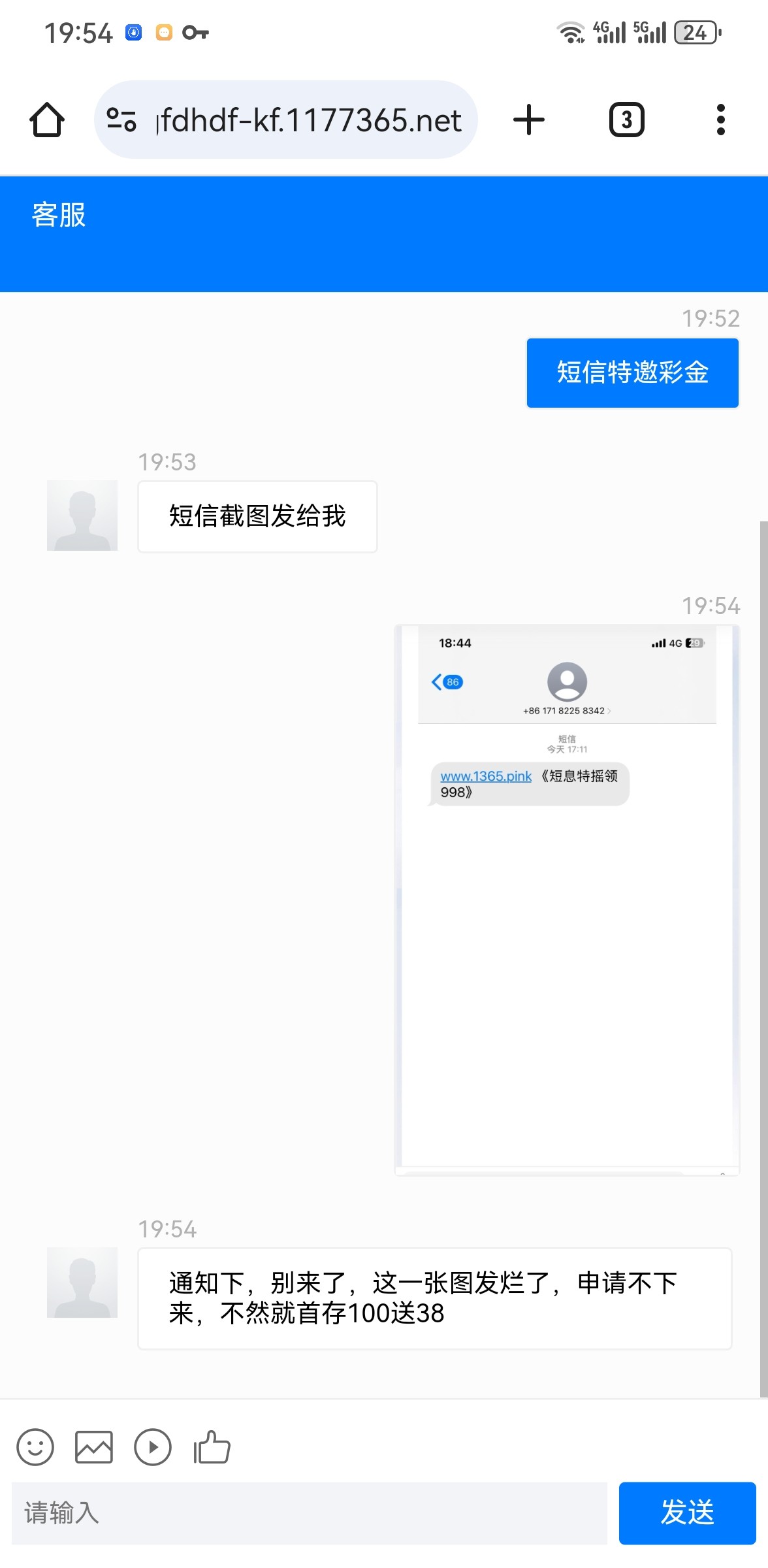Open the emoji picker
This screenshot has width=768, height=1568.
(35, 1446)
